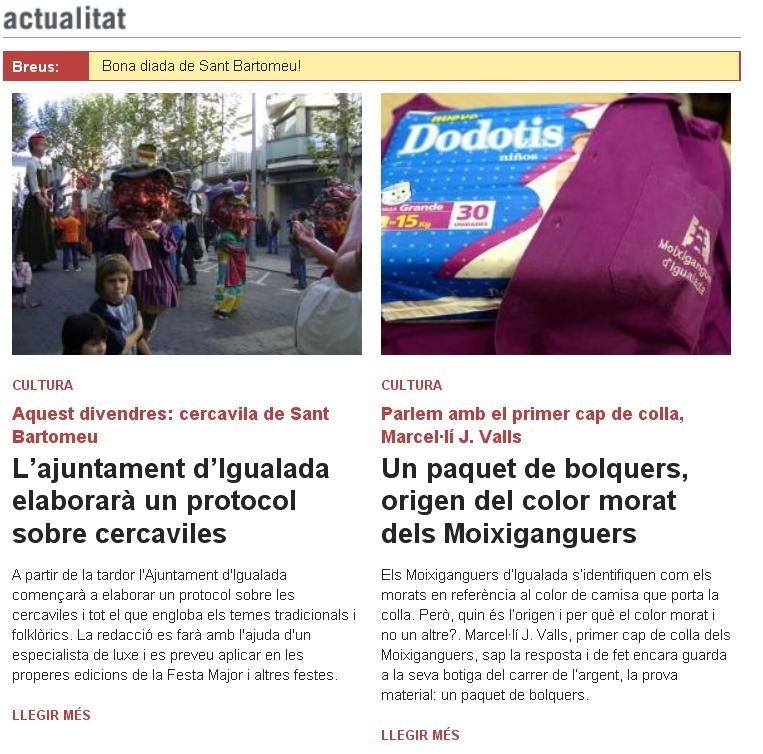
Task: Tap LLEGIR MÉS under the cercaviles article
Action: click(51, 715)
